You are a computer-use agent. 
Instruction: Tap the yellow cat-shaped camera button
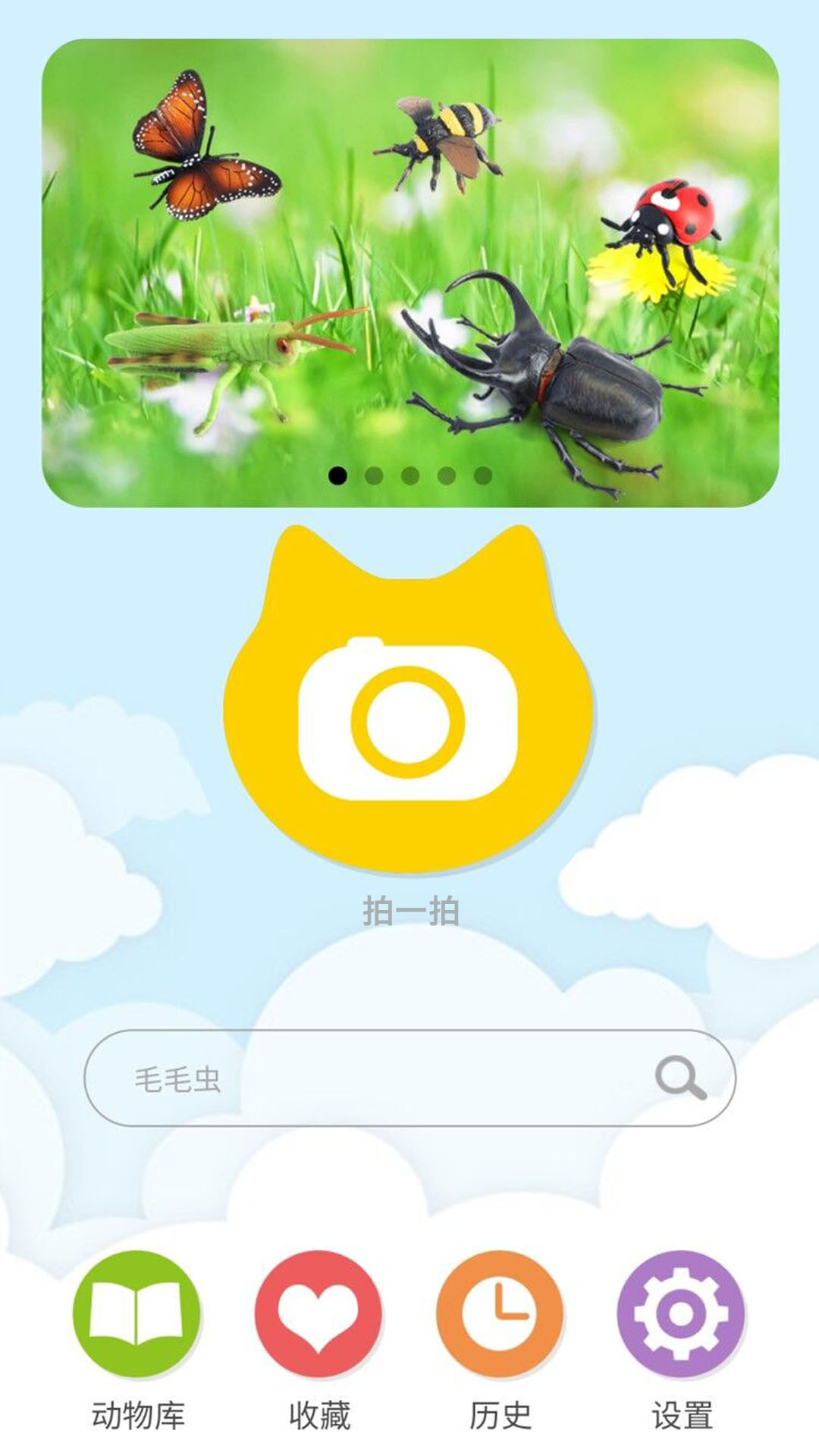click(x=408, y=698)
